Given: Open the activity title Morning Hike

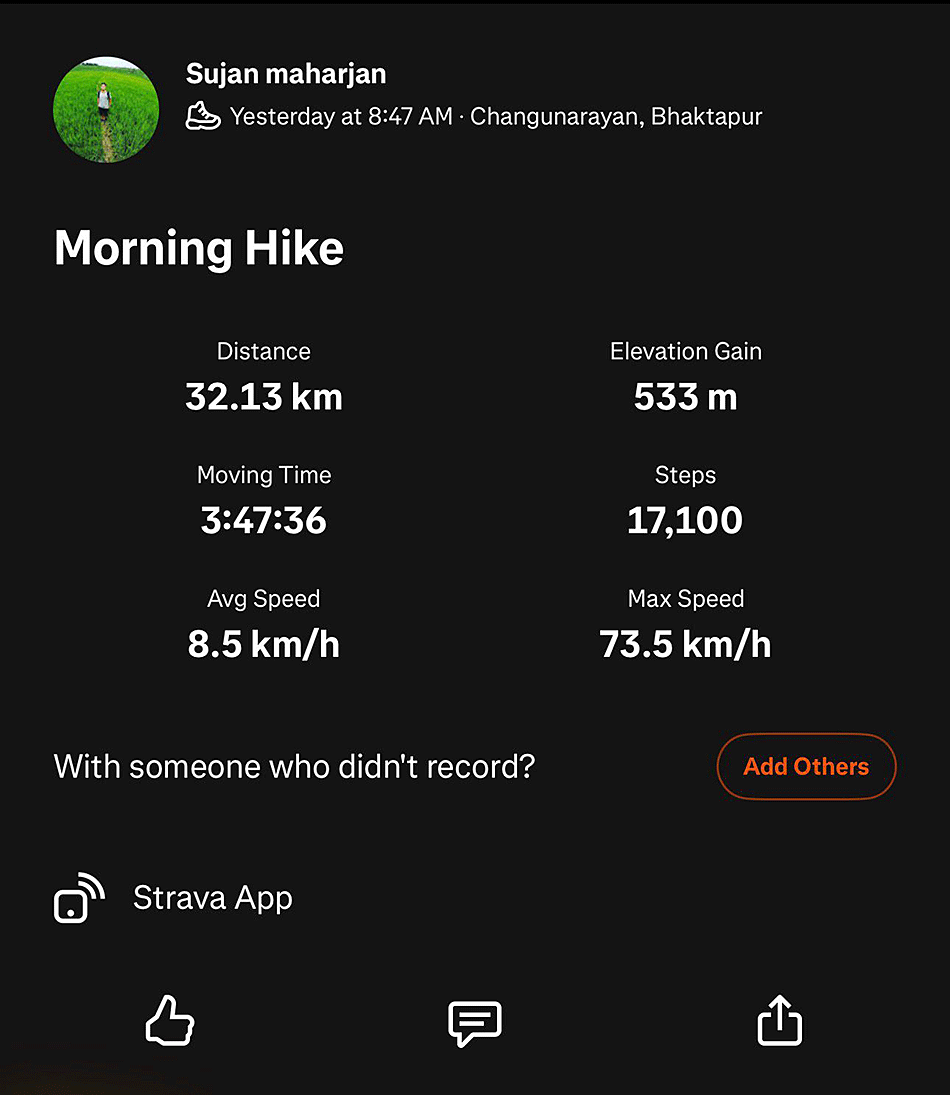Looking at the screenshot, I should (198, 247).
